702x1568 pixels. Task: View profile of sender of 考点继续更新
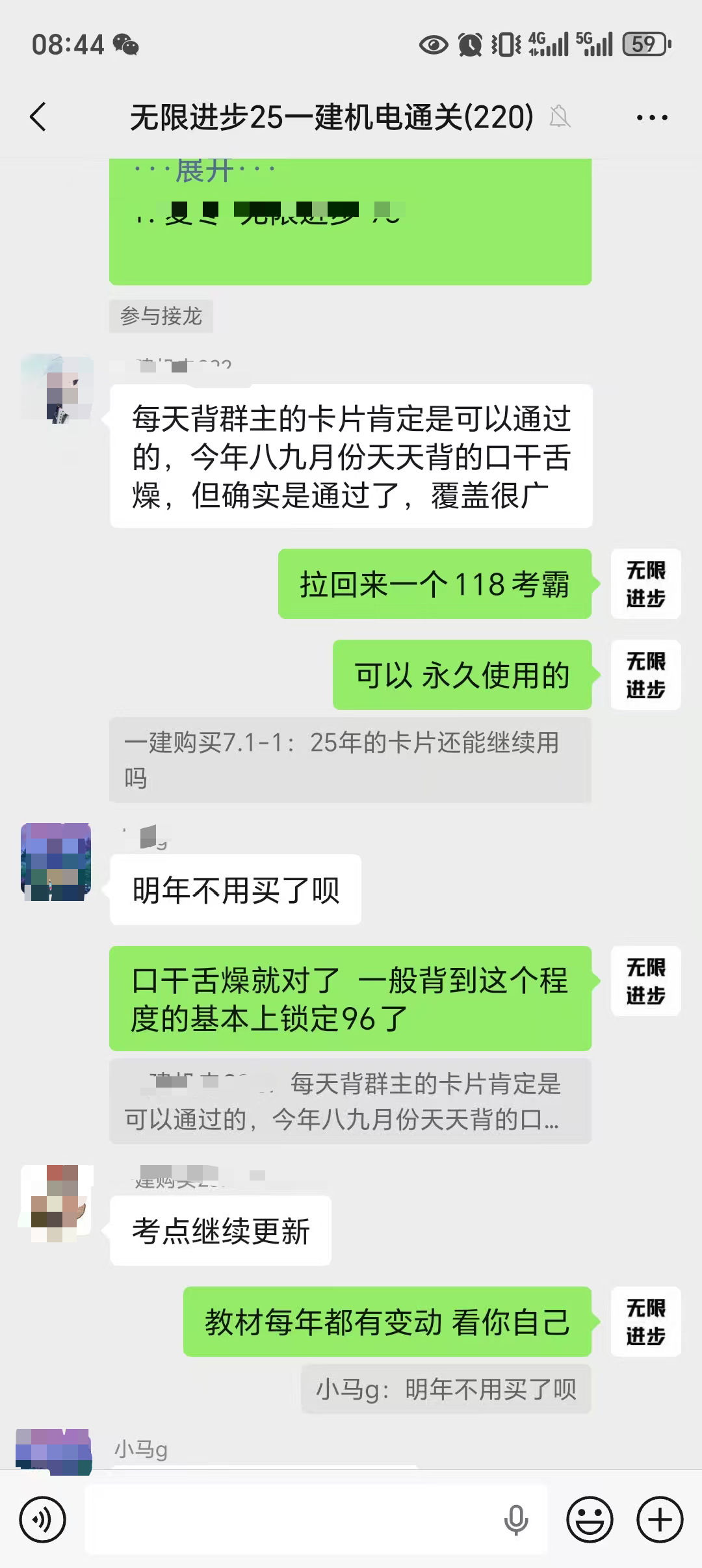56,1203
